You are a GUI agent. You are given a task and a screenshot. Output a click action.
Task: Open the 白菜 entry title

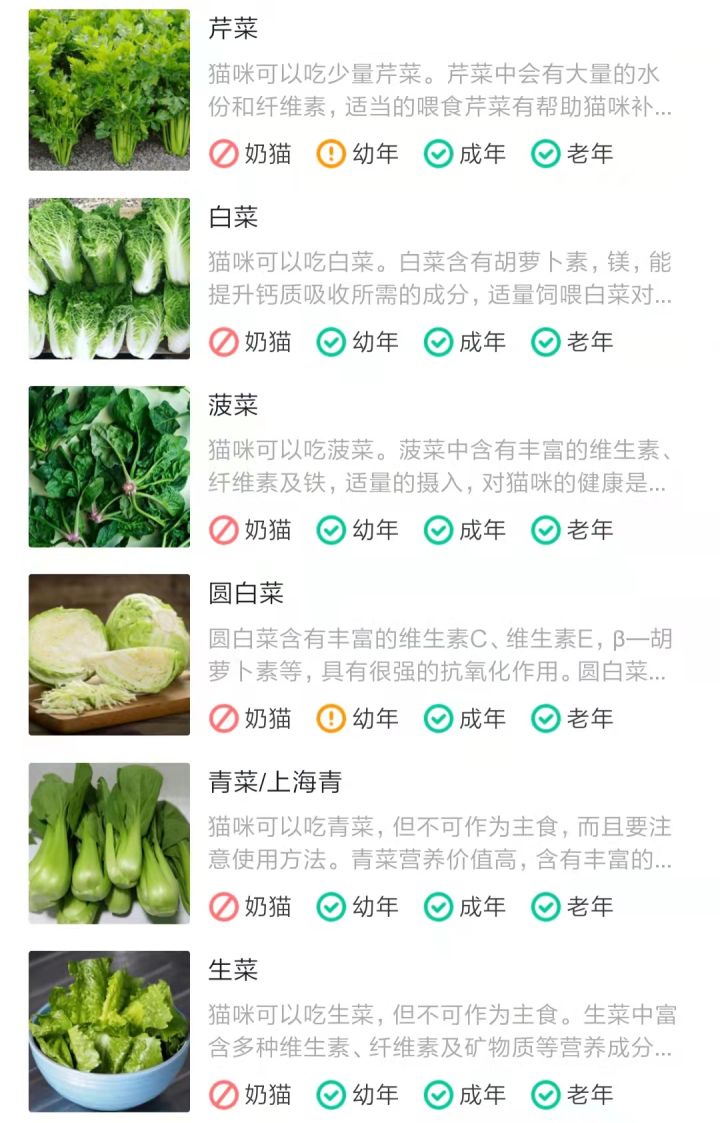coord(232,215)
